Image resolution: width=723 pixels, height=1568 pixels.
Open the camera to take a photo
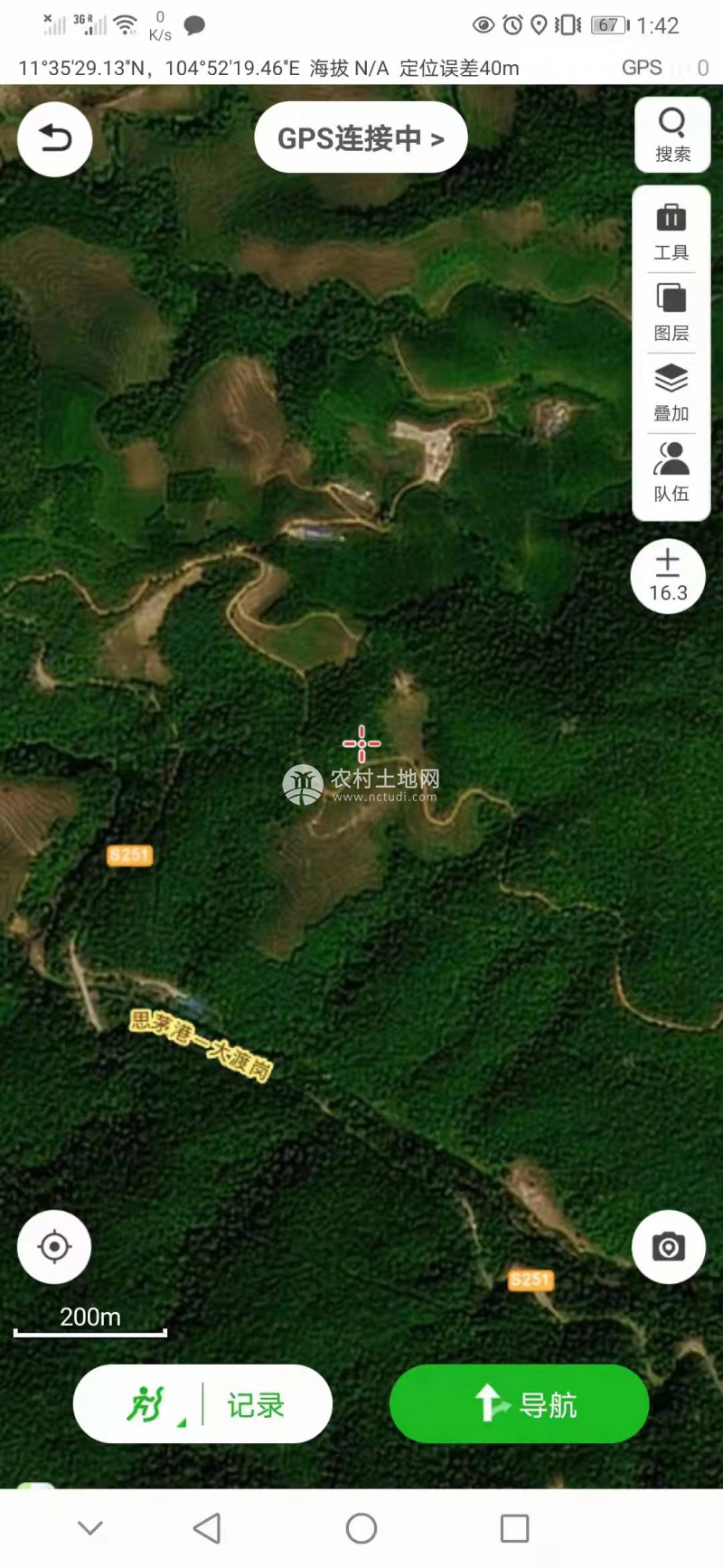pyautogui.click(x=669, y=1247)
